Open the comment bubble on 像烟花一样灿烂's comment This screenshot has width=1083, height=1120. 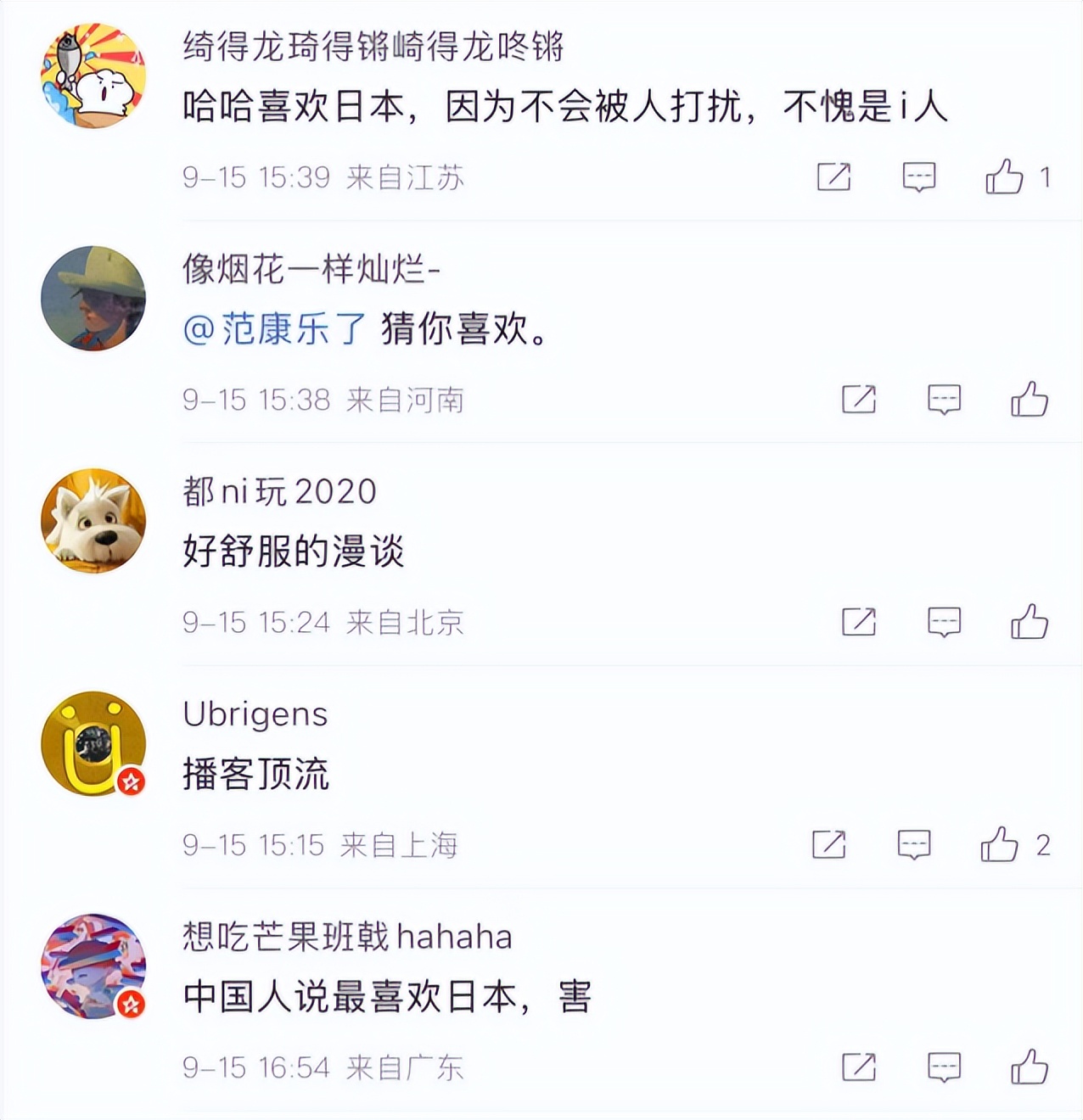[x=946, y=400]
